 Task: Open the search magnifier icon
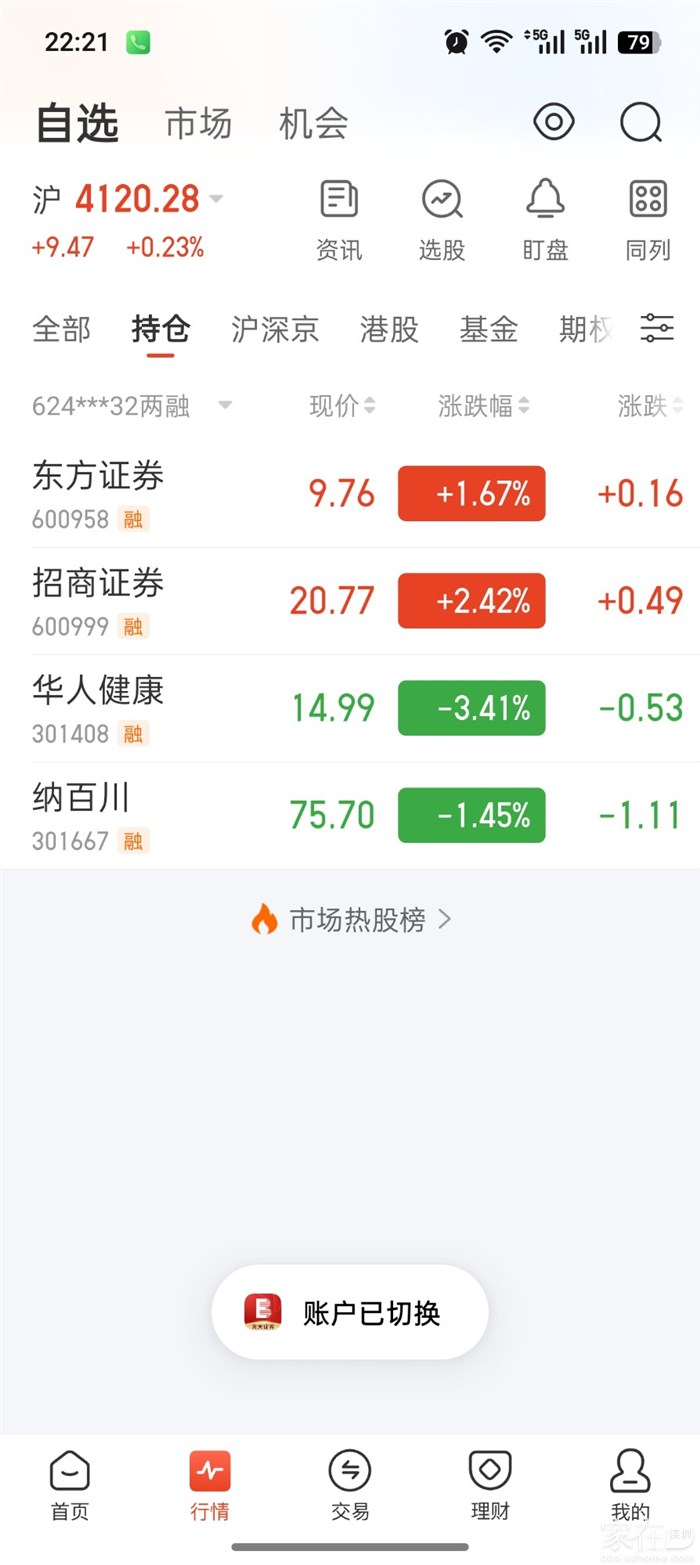point(641,123)
